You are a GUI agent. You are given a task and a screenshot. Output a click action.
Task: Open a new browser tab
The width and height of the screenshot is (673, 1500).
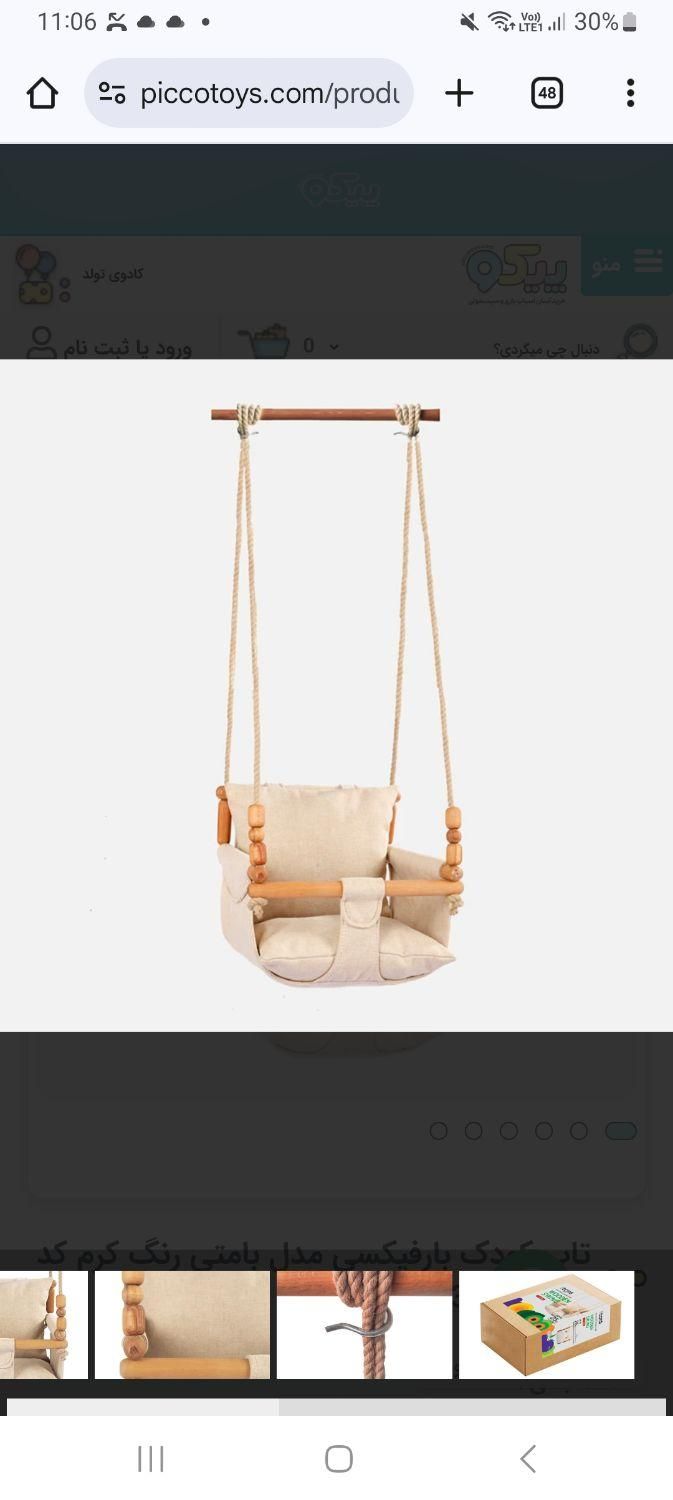tap(459, 93)
